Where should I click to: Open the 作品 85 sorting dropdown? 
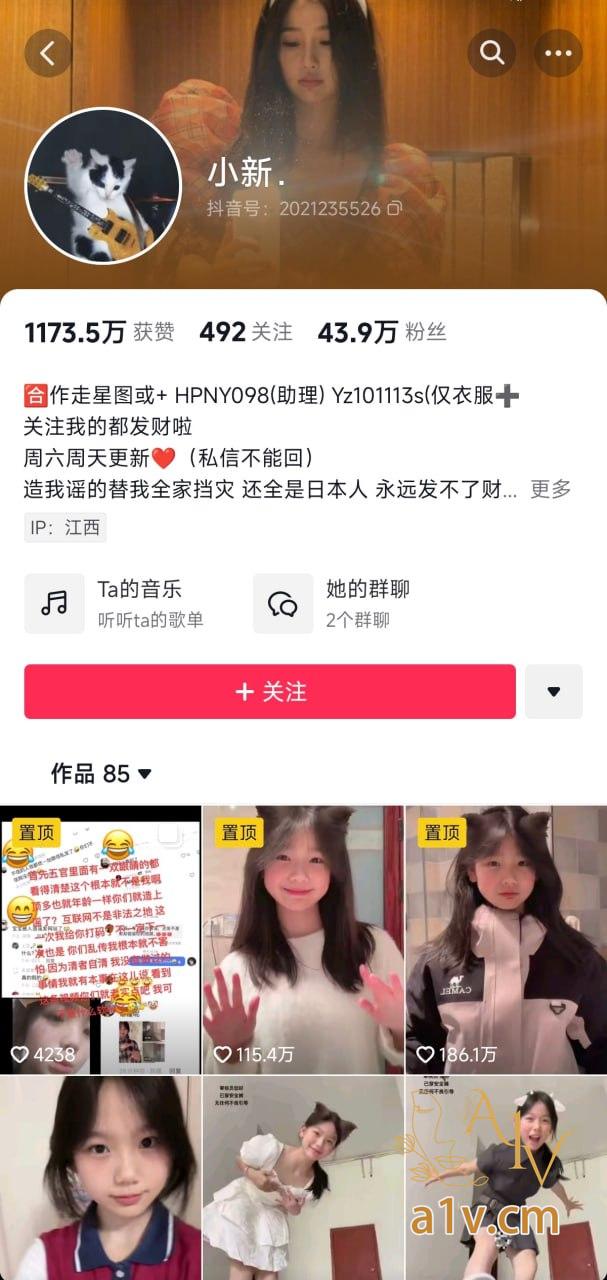(102, 773)
